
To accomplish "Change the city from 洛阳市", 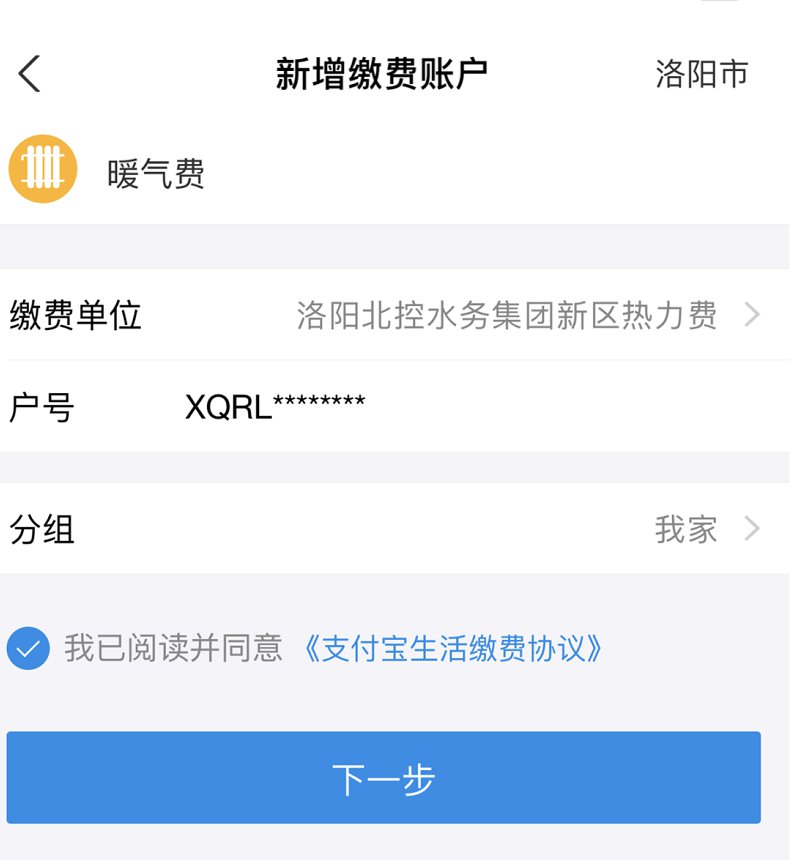I will pos(701,74).
